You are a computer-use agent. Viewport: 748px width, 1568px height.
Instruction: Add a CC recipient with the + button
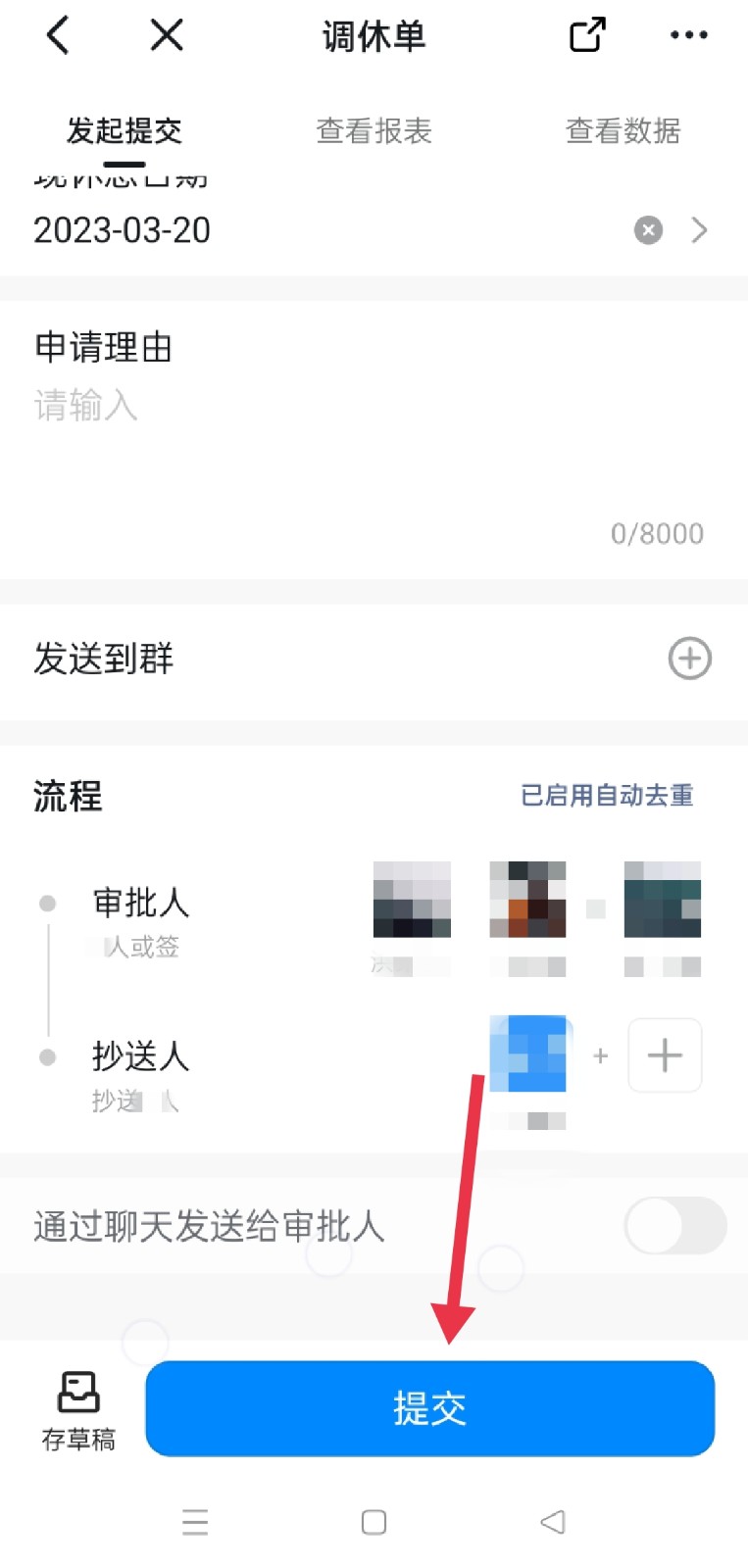(665, 1055)
